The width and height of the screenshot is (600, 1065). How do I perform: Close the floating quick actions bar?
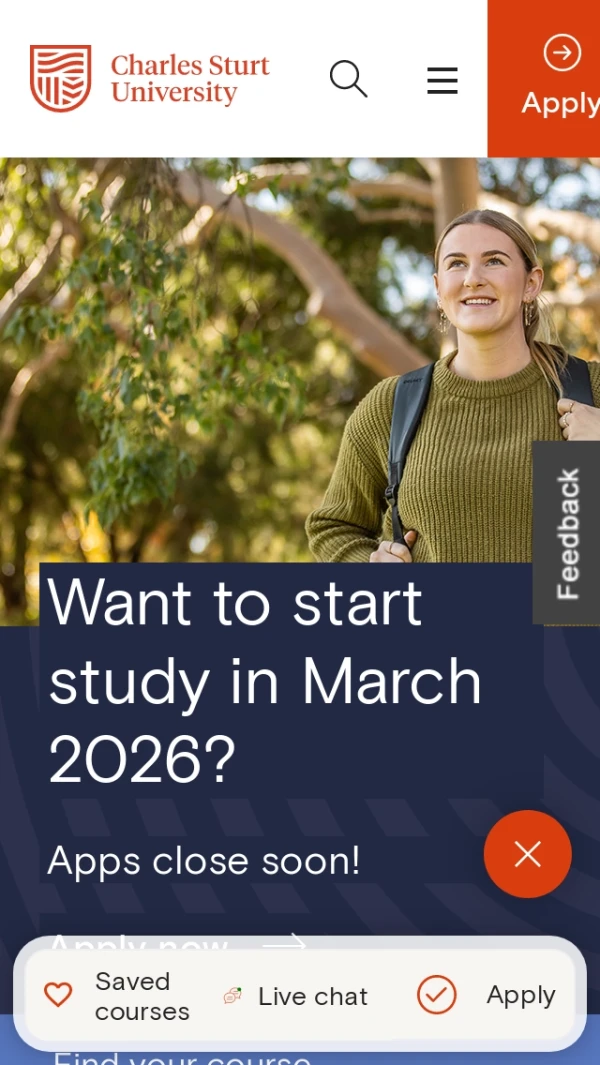(527, 854)
